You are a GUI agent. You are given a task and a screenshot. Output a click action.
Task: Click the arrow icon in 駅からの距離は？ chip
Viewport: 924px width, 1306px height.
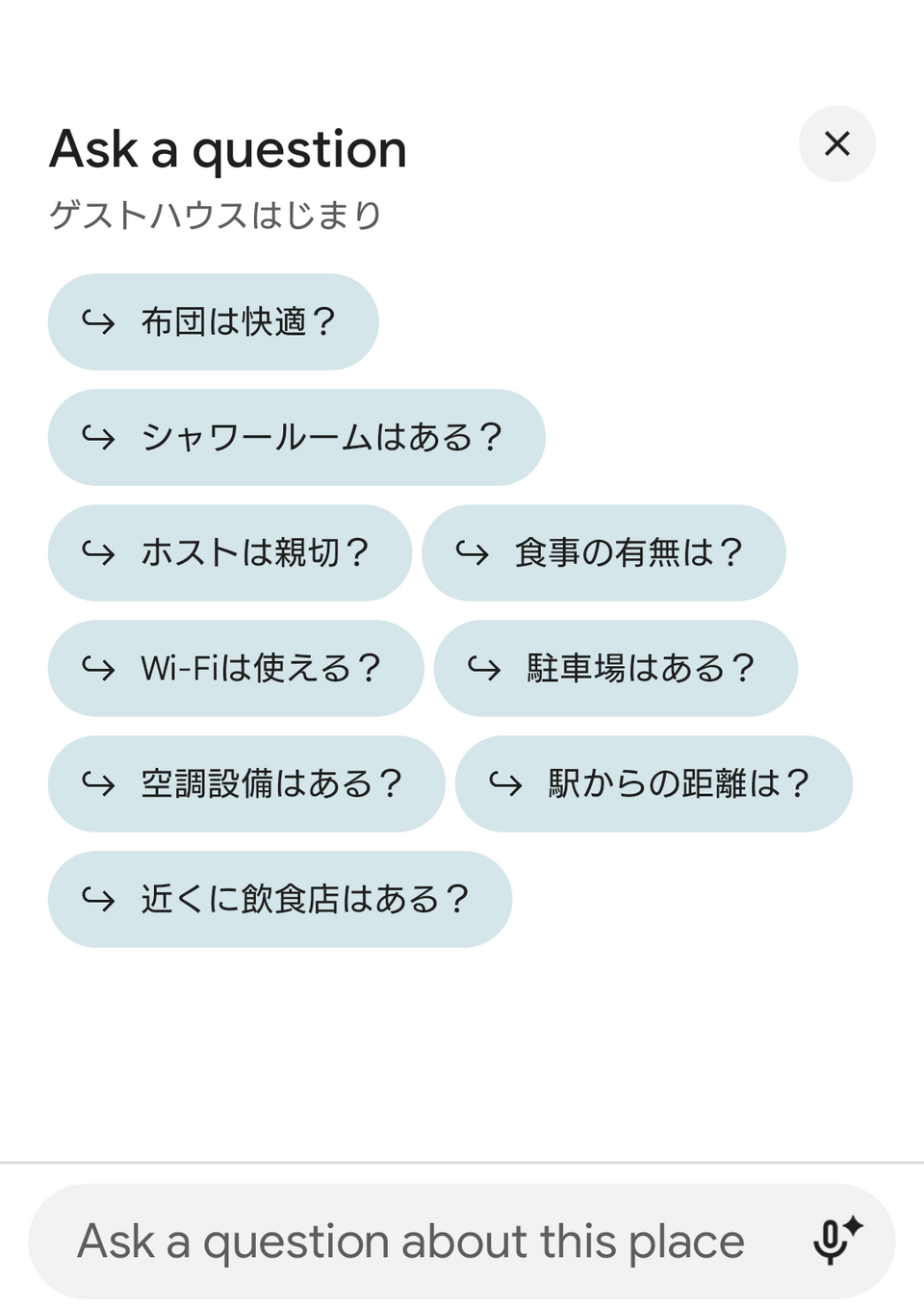pos(503,783)
